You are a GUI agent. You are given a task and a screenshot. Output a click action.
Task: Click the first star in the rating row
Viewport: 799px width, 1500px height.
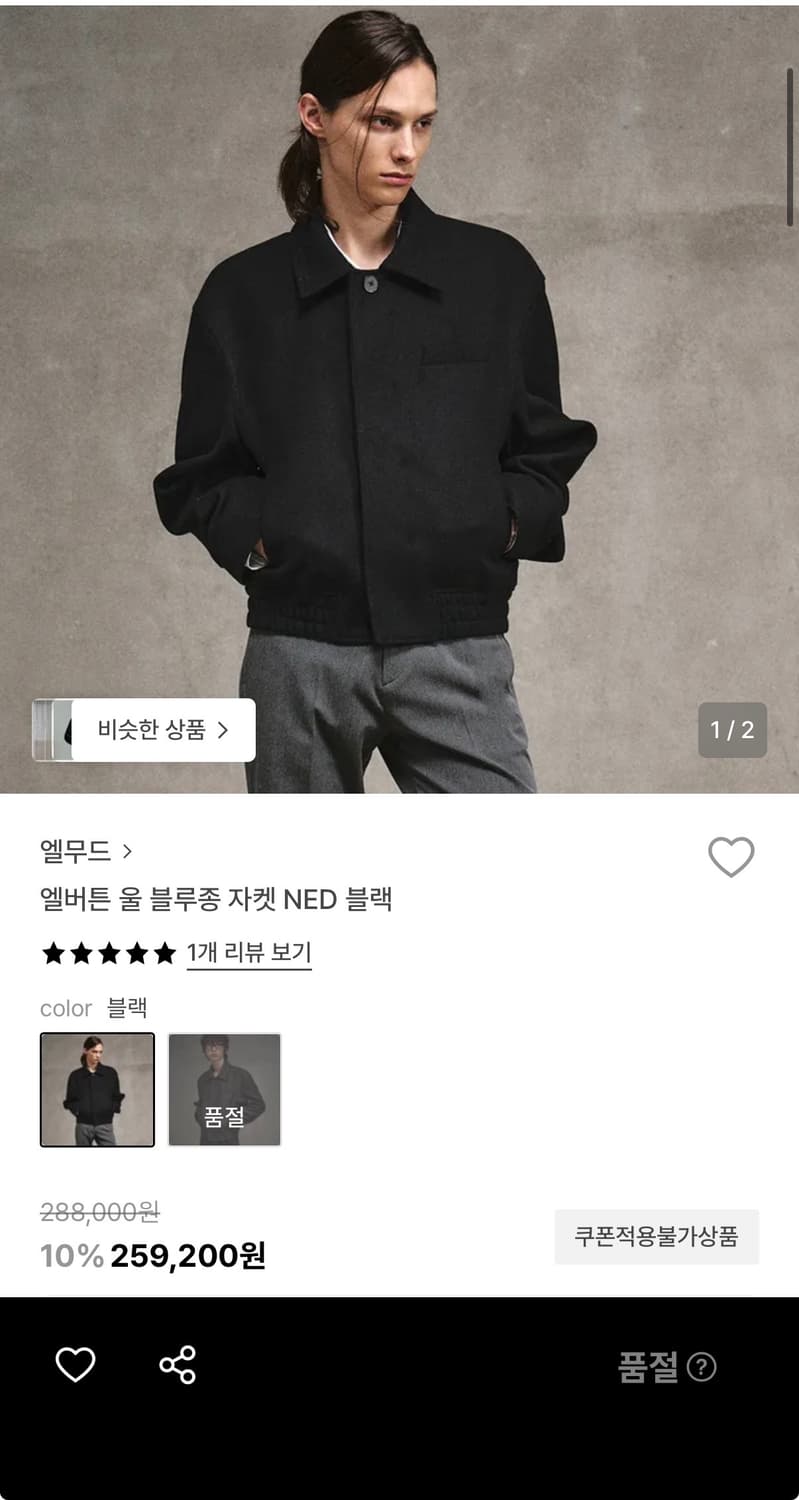tap(55, 953)
